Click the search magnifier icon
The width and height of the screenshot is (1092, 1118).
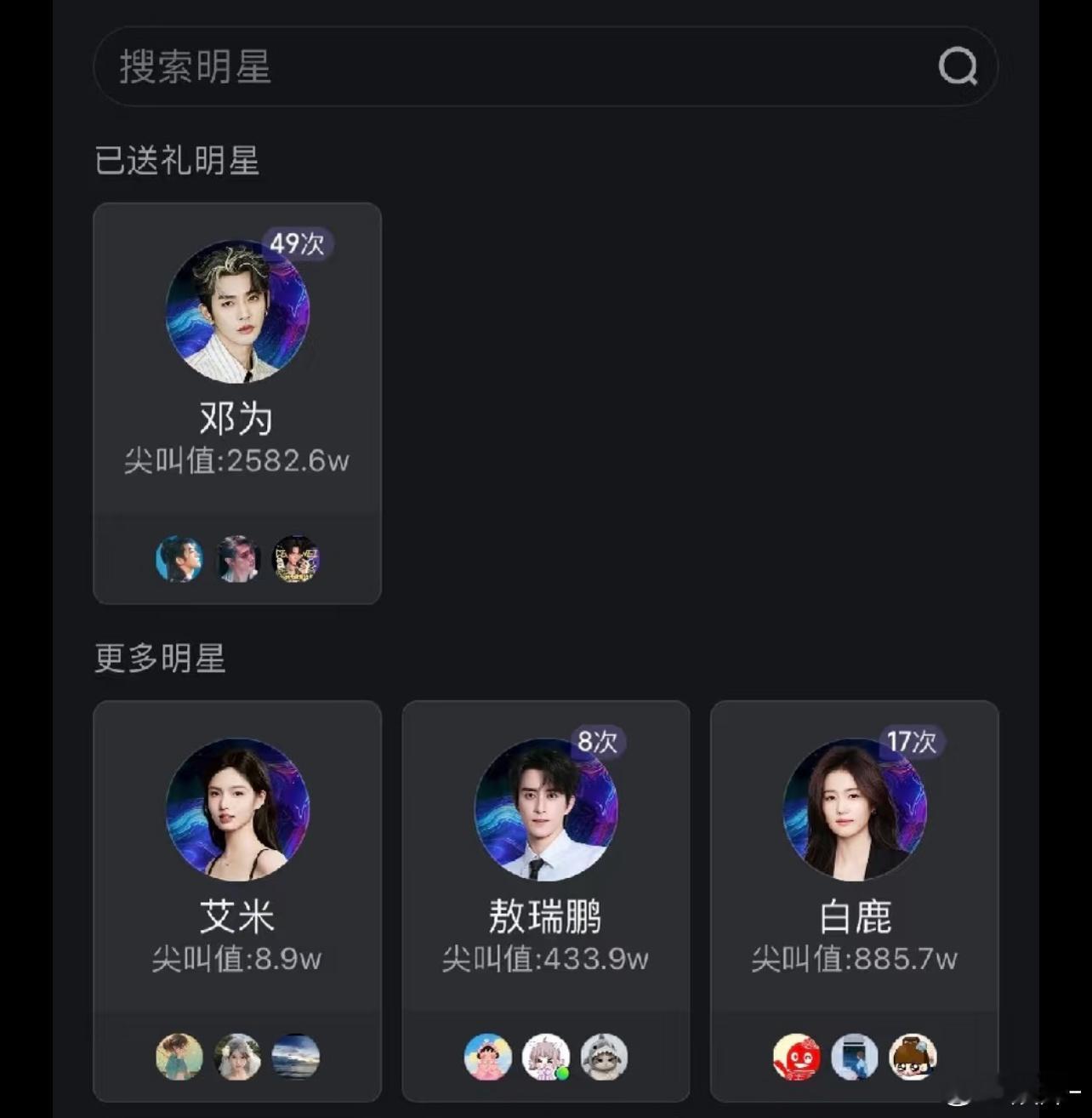coord(959,66)
